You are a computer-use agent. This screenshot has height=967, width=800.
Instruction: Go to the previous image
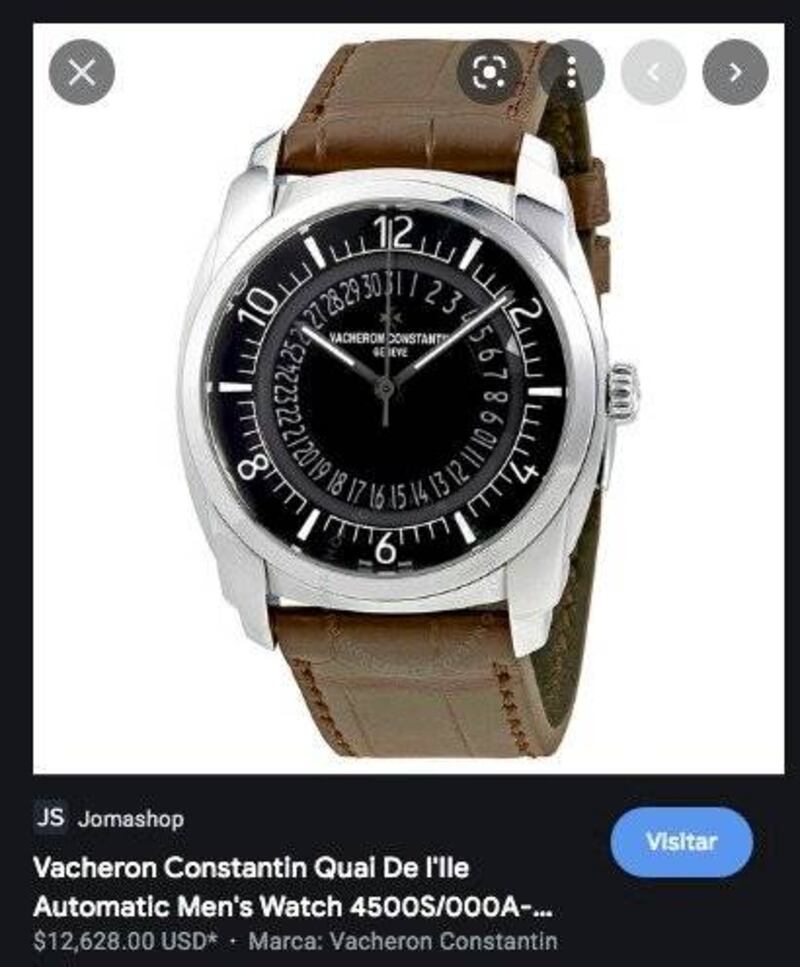point(653,72)
